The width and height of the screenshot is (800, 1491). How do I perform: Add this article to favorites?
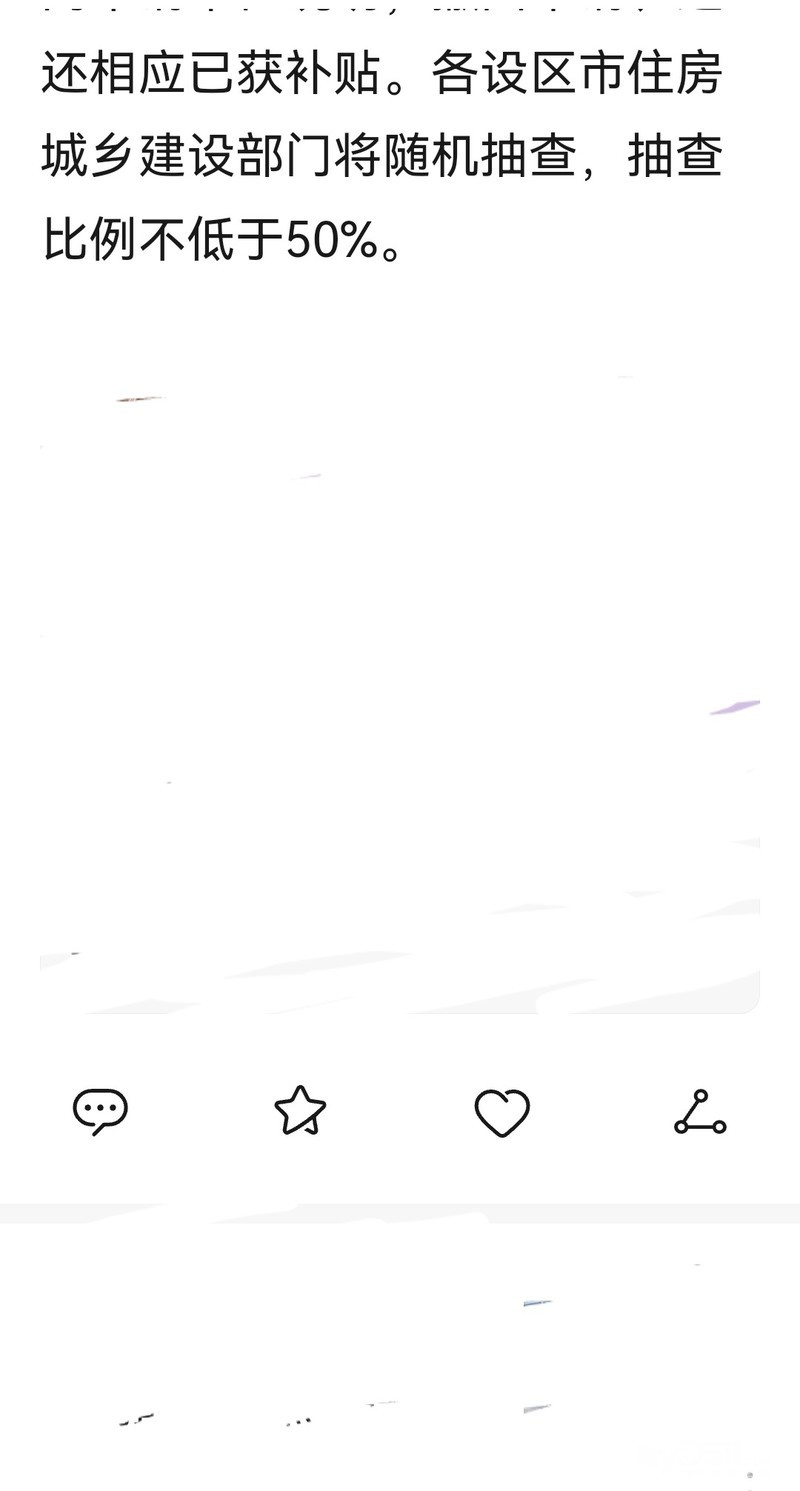[x=300, y=1111]
